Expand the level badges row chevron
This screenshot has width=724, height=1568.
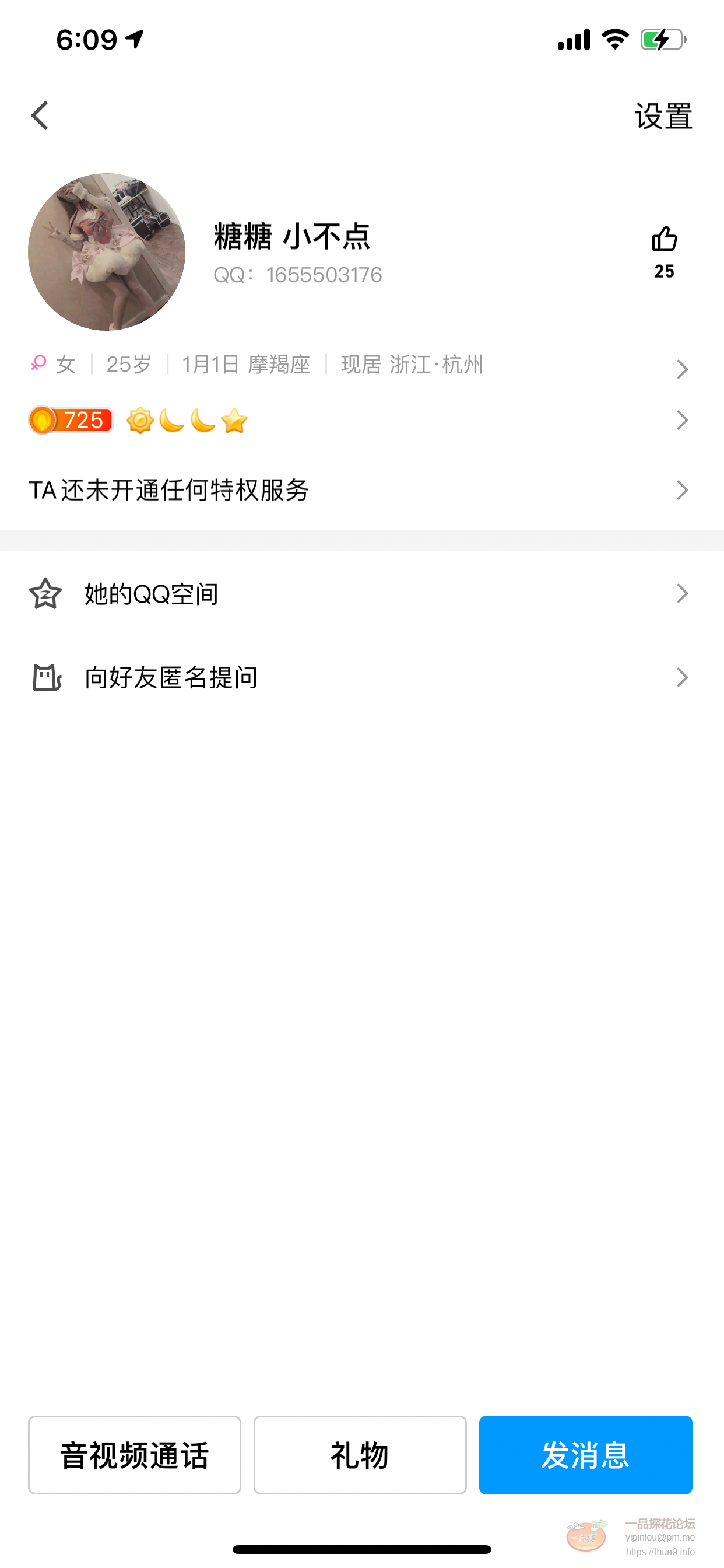click(683, 420)
